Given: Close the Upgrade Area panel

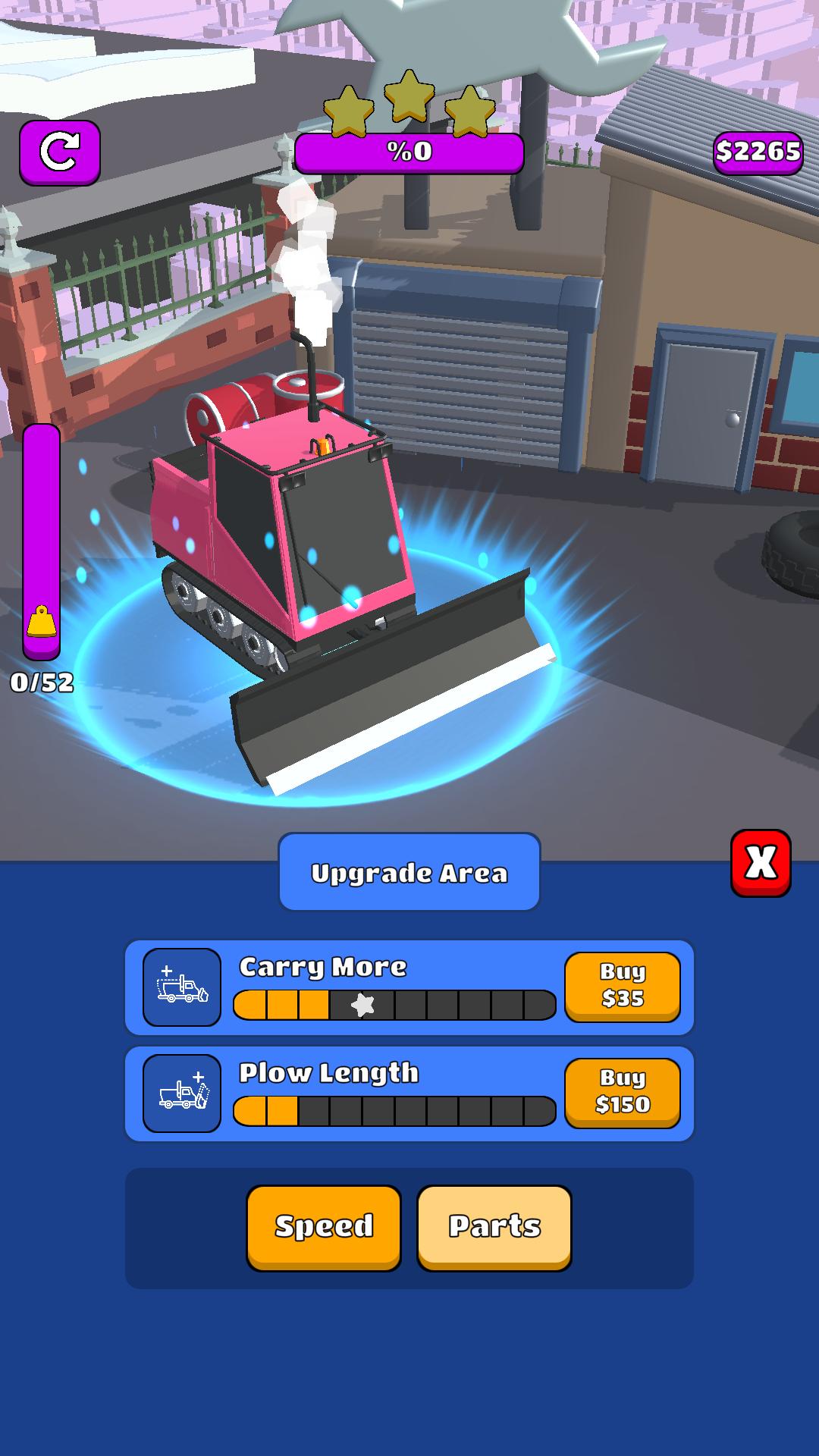Looking at the screenshot, I should [x=761, y=863].
